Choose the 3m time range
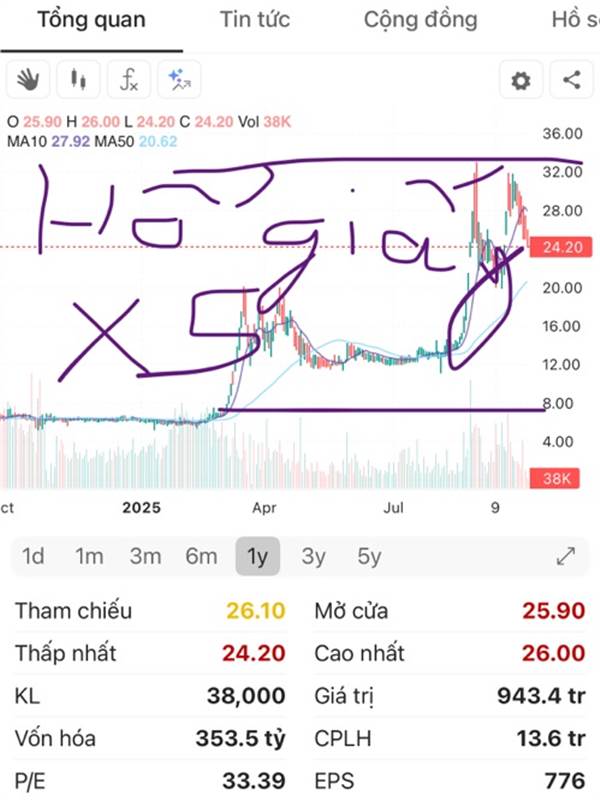 [x=145, y=556]
